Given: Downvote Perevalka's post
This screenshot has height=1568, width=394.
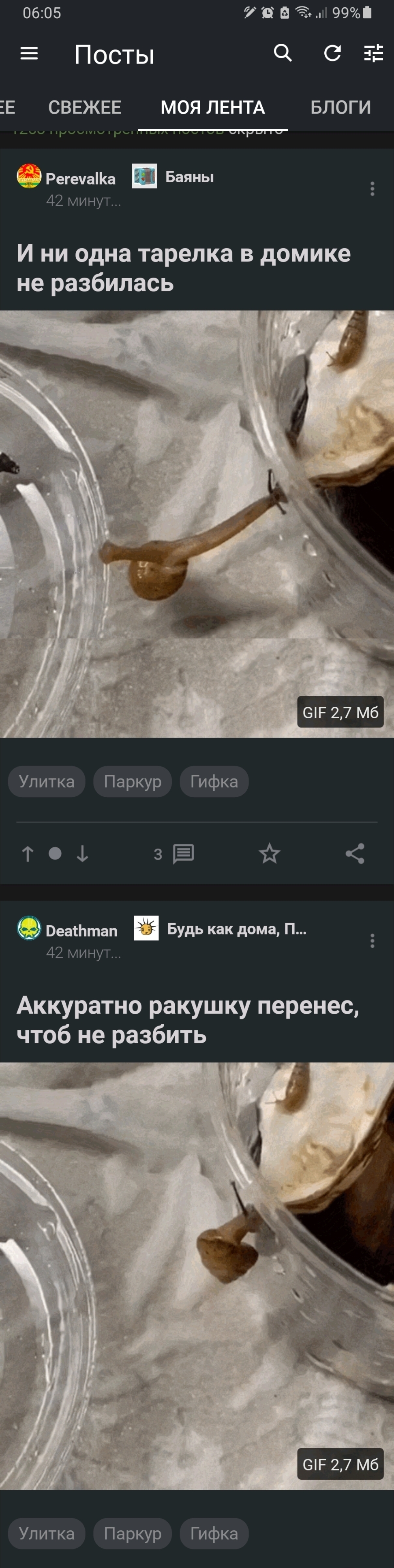Looking at the screenshot, I should coord(82,854).
